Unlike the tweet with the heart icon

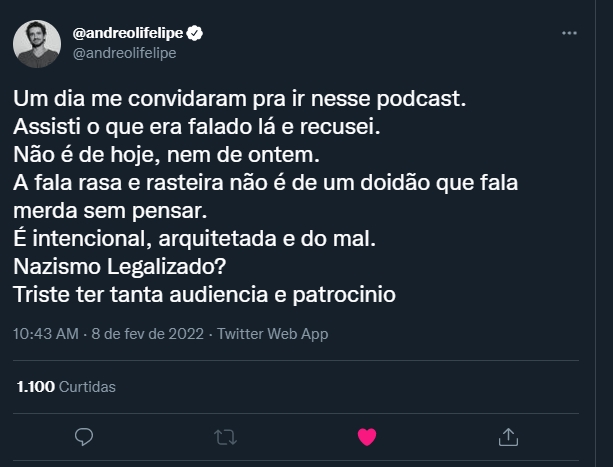(x=367, y=436)
